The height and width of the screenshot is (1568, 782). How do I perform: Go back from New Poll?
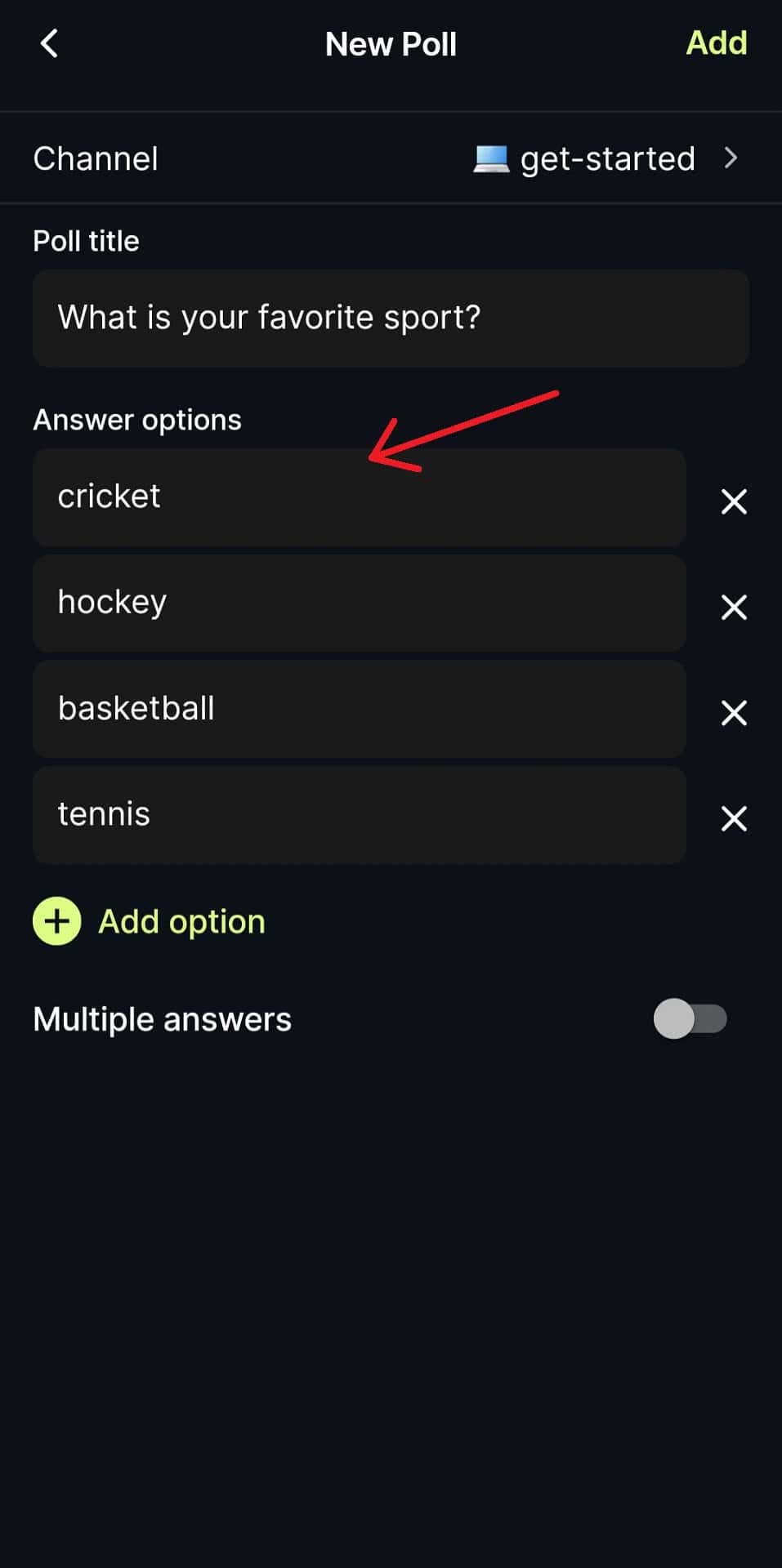[x=49, y=44]
